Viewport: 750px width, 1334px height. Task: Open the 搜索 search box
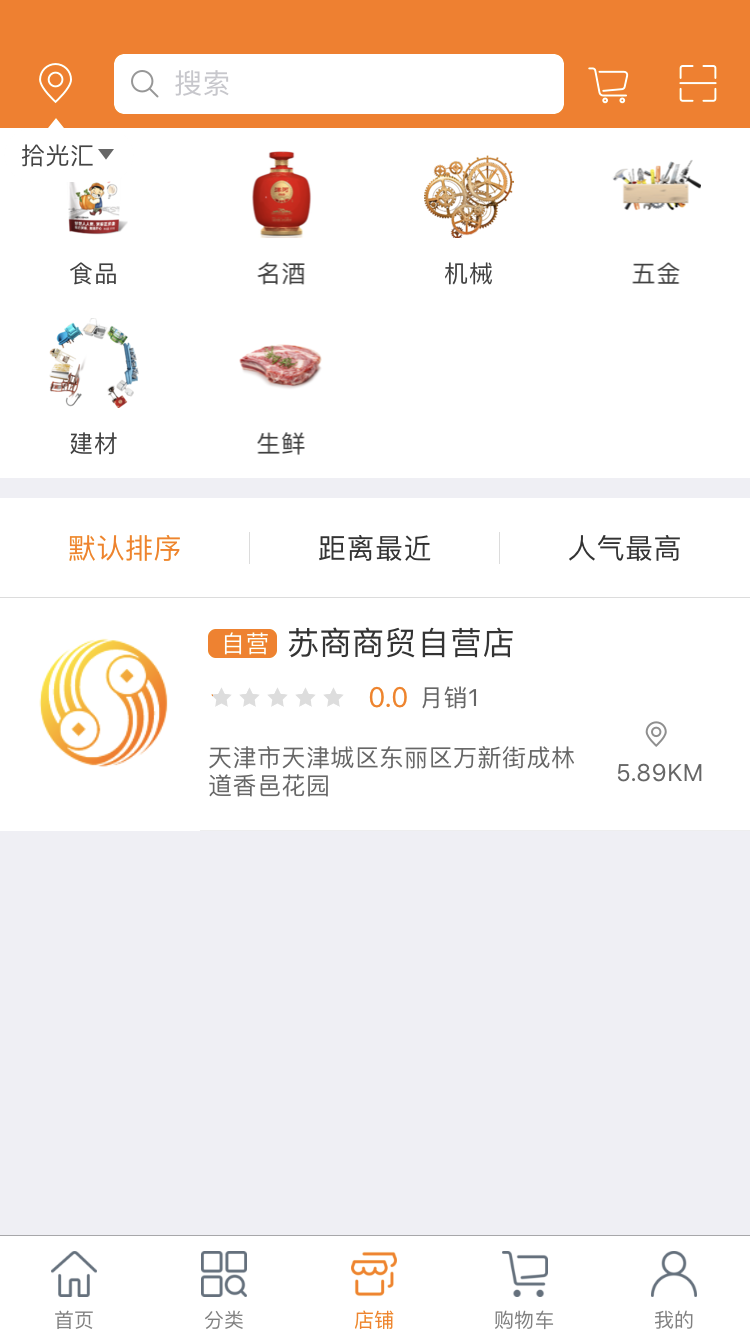(338, 84)
